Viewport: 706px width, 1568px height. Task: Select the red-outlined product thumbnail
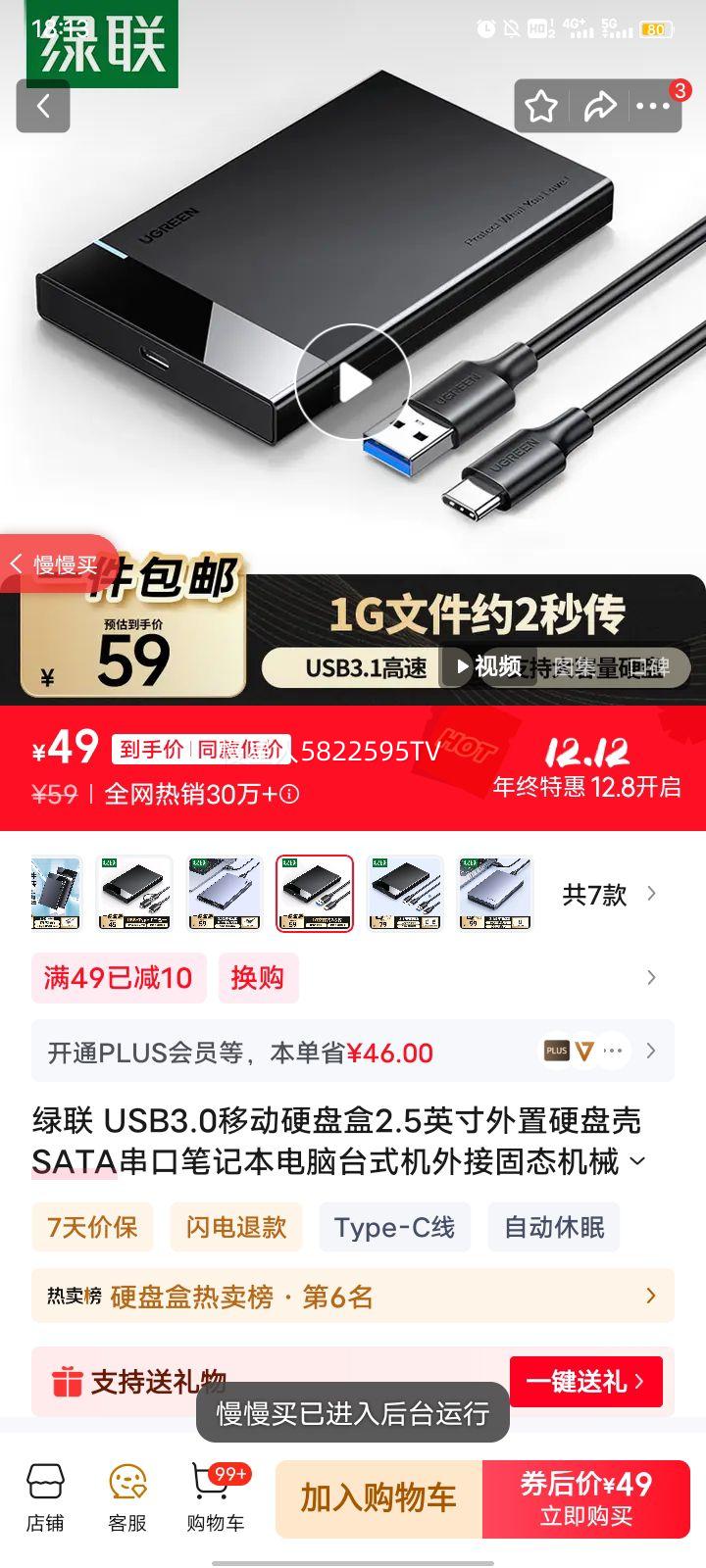[x=315, y=893]
